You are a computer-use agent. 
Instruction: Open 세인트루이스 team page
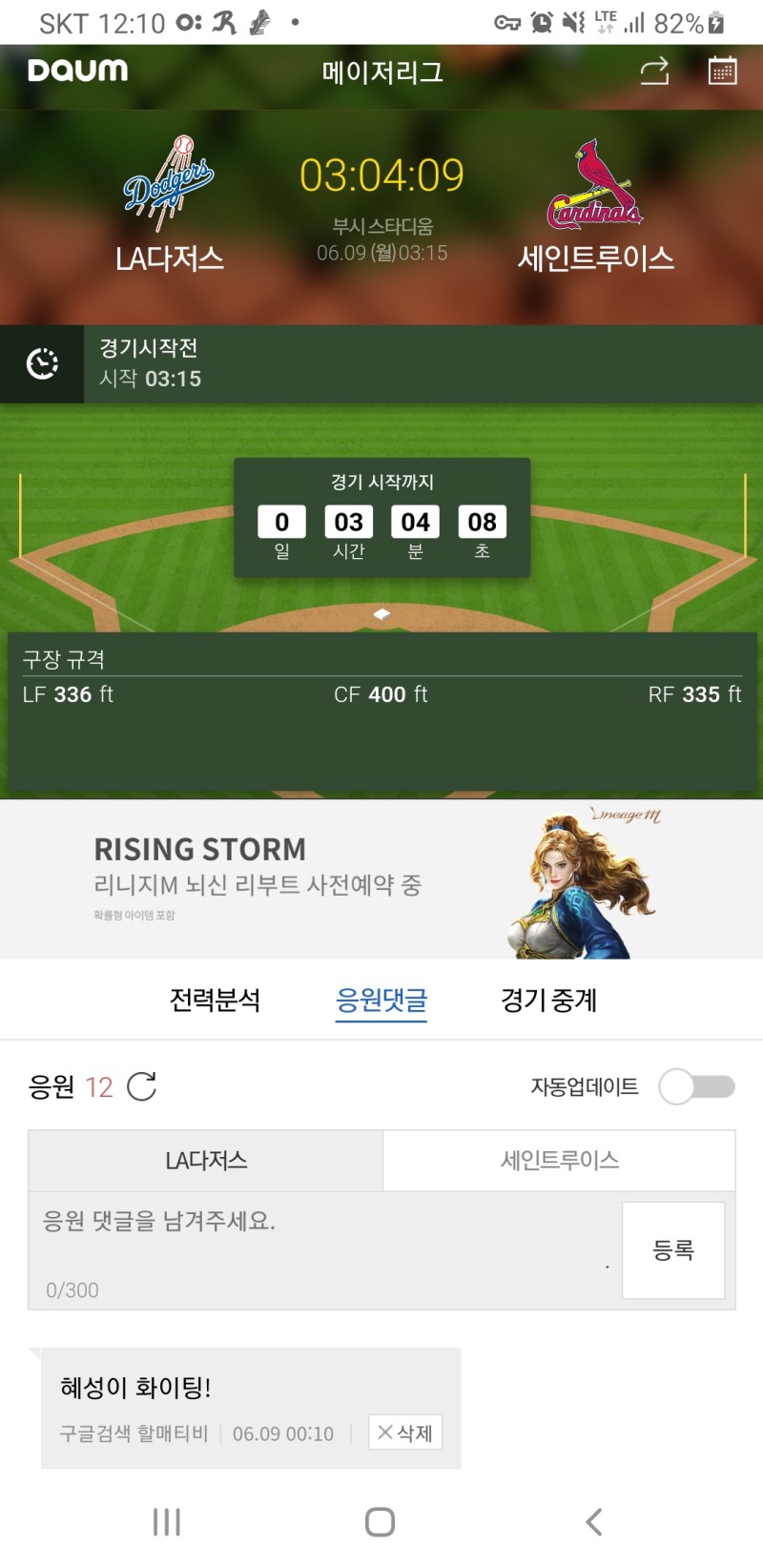click(595, 206)
